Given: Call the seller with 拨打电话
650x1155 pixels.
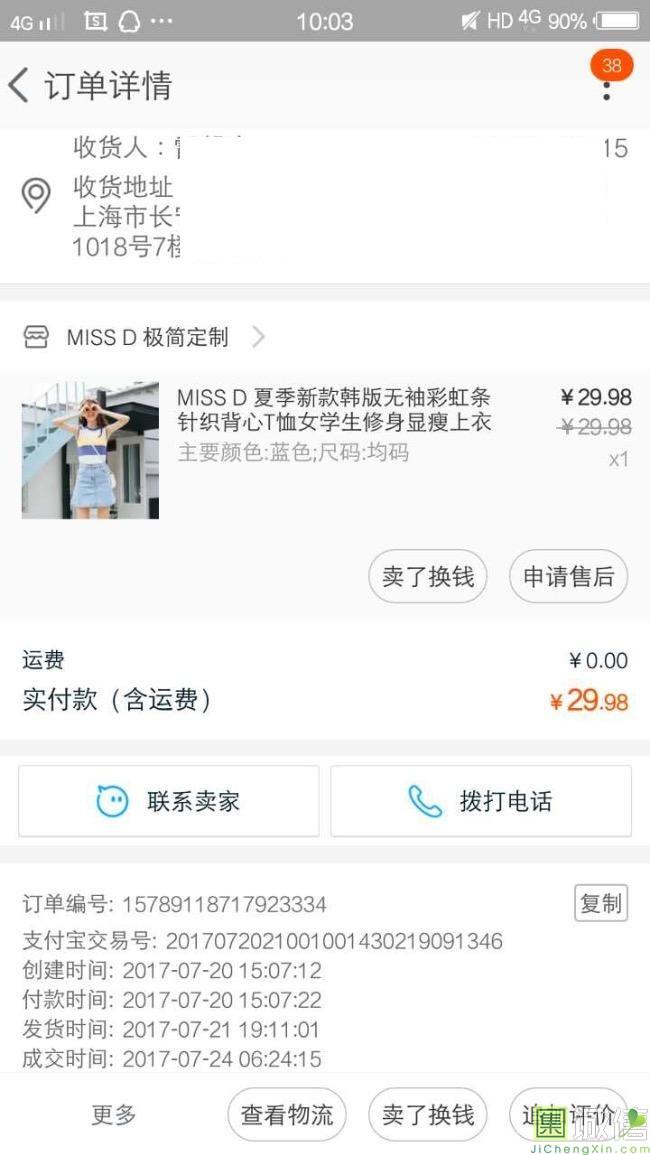Looking at the screenshot, I should click(x=481, y=801).
